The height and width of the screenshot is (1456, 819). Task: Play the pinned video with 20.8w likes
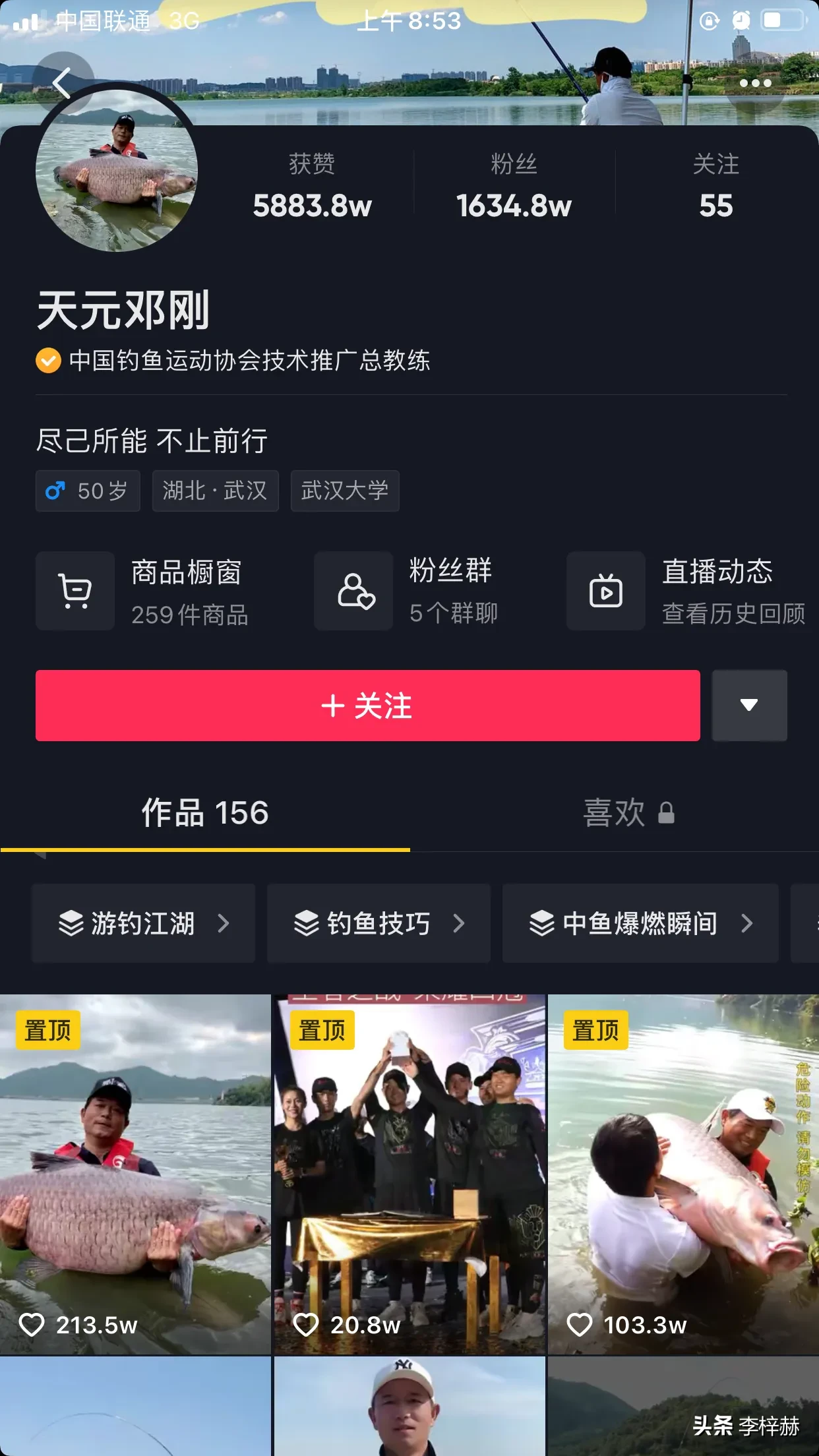[409, 1174]
